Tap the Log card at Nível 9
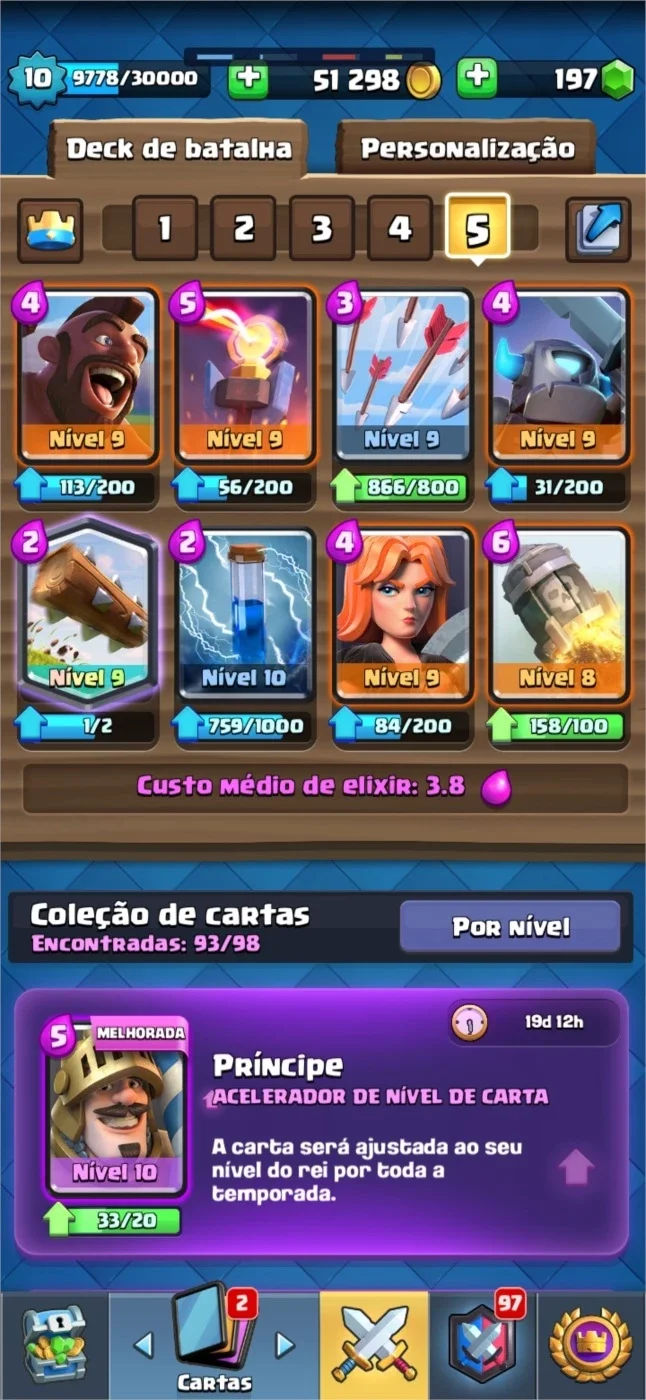 pos(87,613)
